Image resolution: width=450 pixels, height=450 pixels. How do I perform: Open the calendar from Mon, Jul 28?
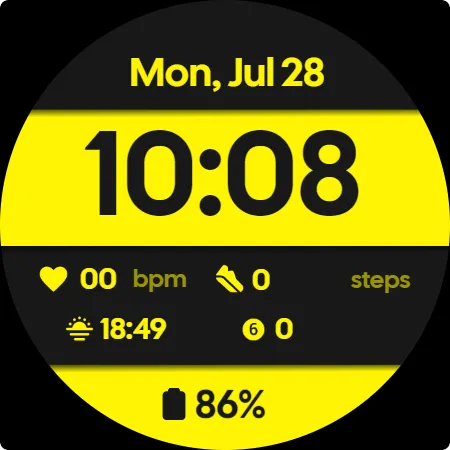(227, 73)
